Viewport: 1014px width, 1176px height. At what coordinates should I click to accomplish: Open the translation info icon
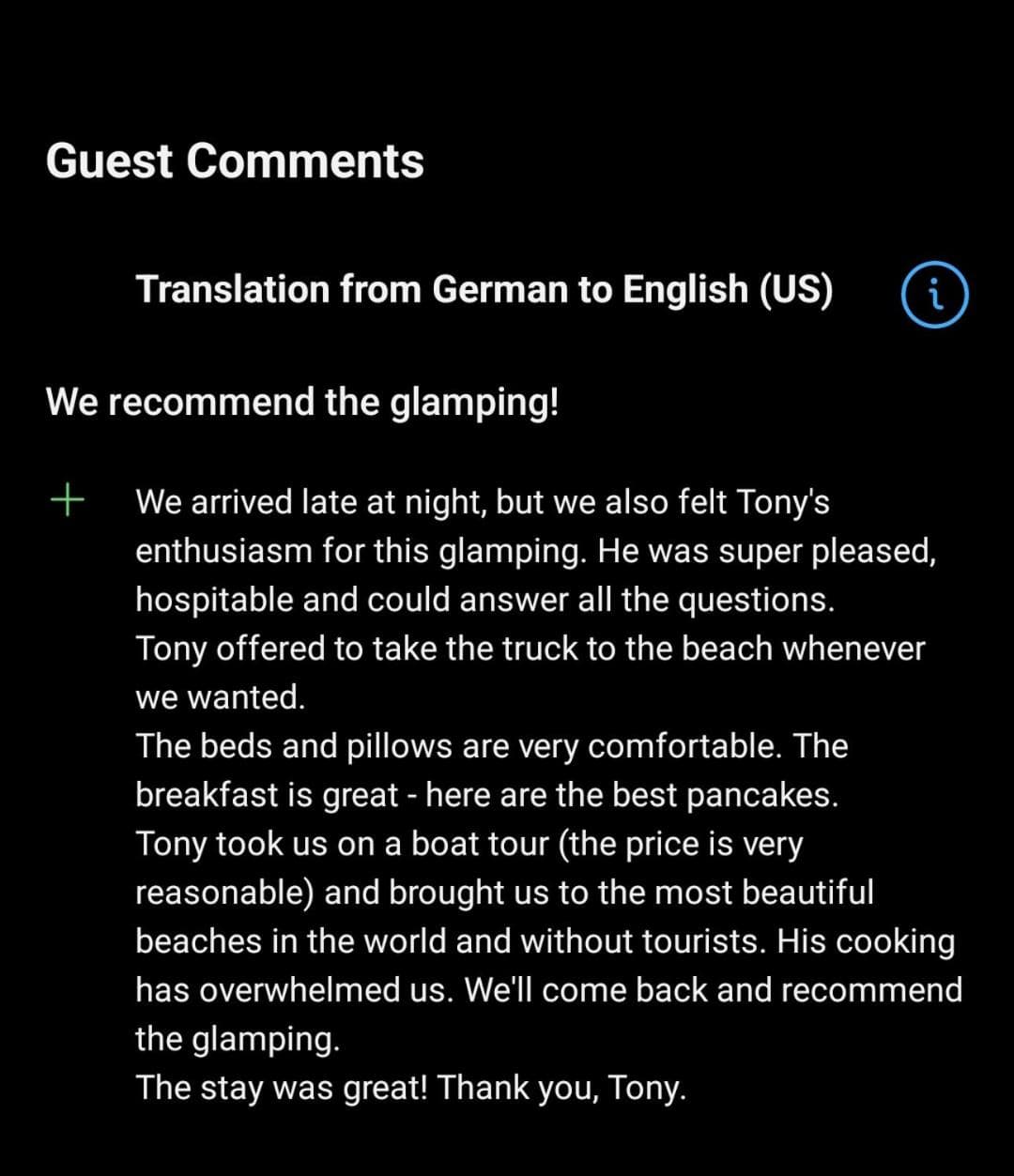(x=933, y=296)
